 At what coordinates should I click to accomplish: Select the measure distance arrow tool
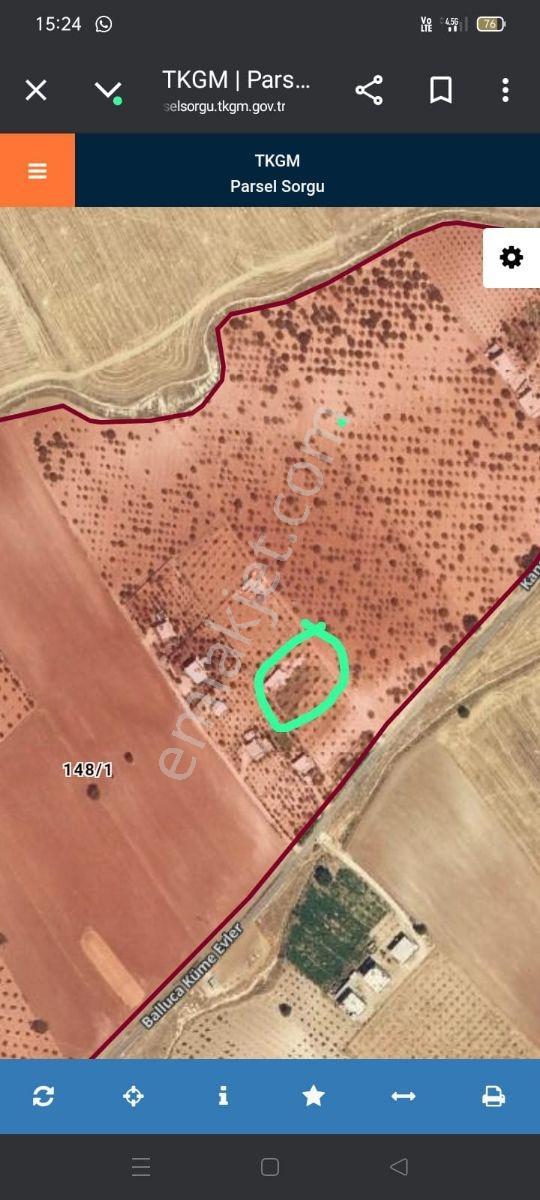tap(403, 1096)
